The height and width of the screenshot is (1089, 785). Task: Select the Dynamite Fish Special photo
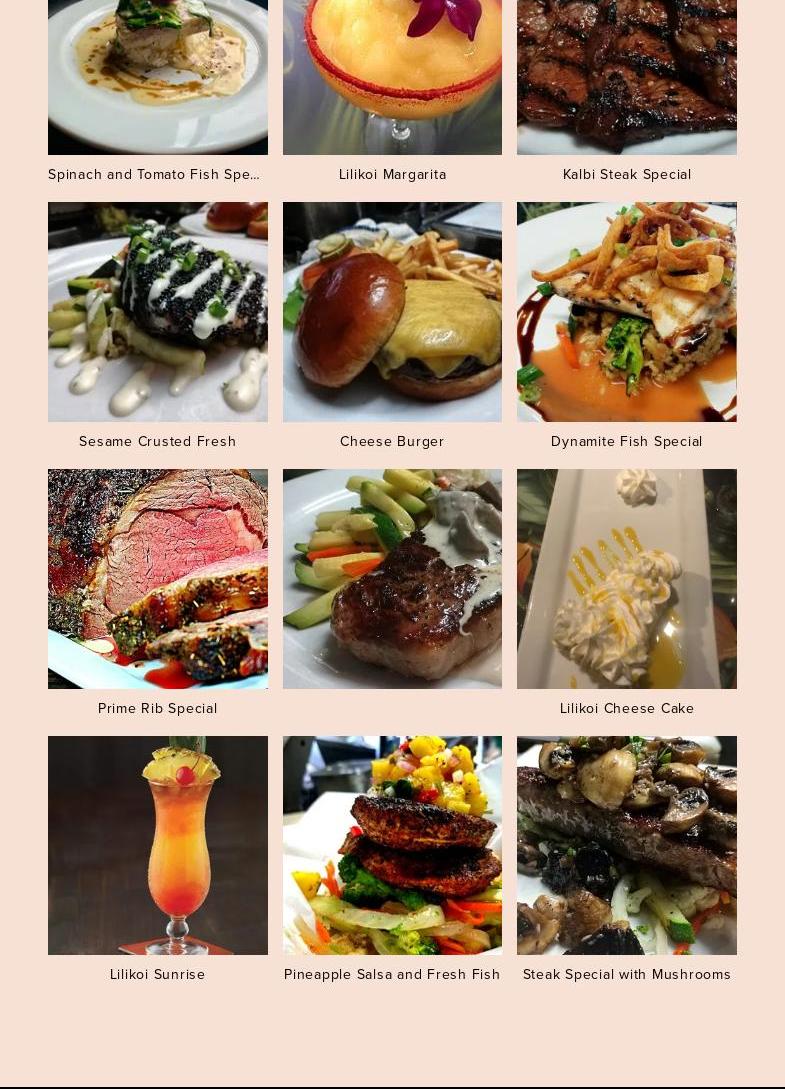coord(627,312)
